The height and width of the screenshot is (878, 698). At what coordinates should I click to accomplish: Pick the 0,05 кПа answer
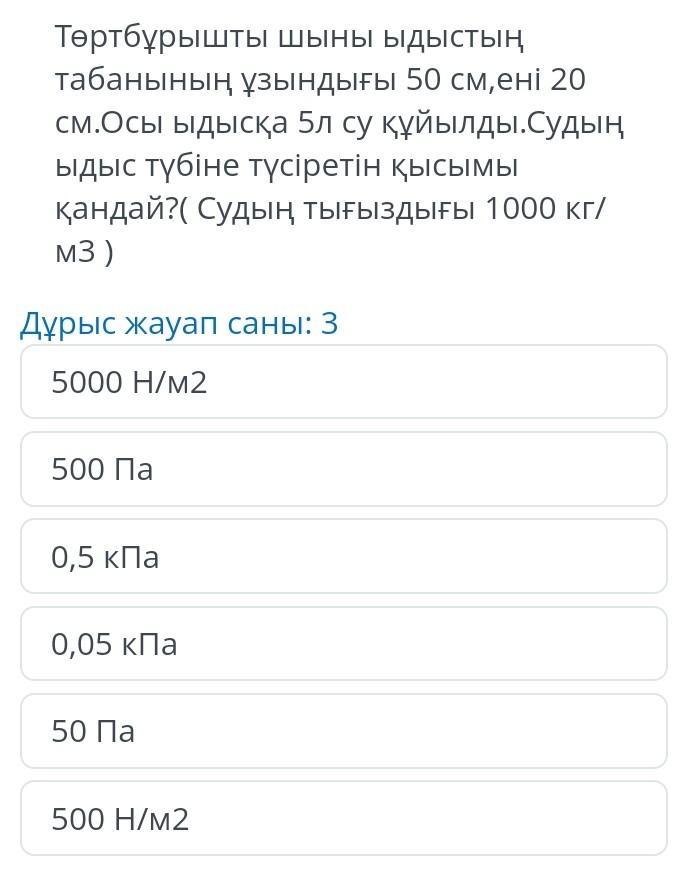pos(344,644)
